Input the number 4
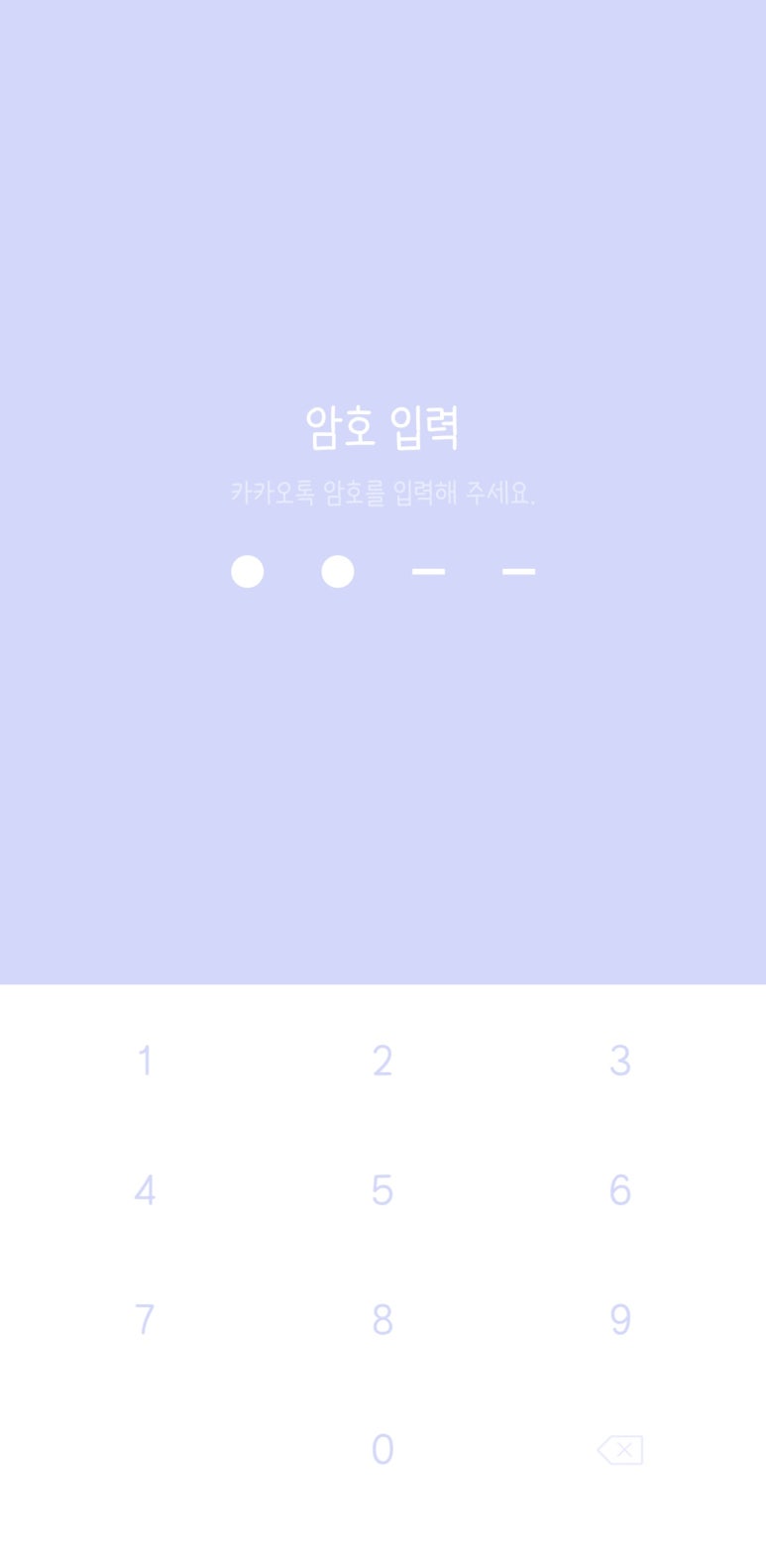This screenshot has width=766, height=1568. [x=145, y=1190]
